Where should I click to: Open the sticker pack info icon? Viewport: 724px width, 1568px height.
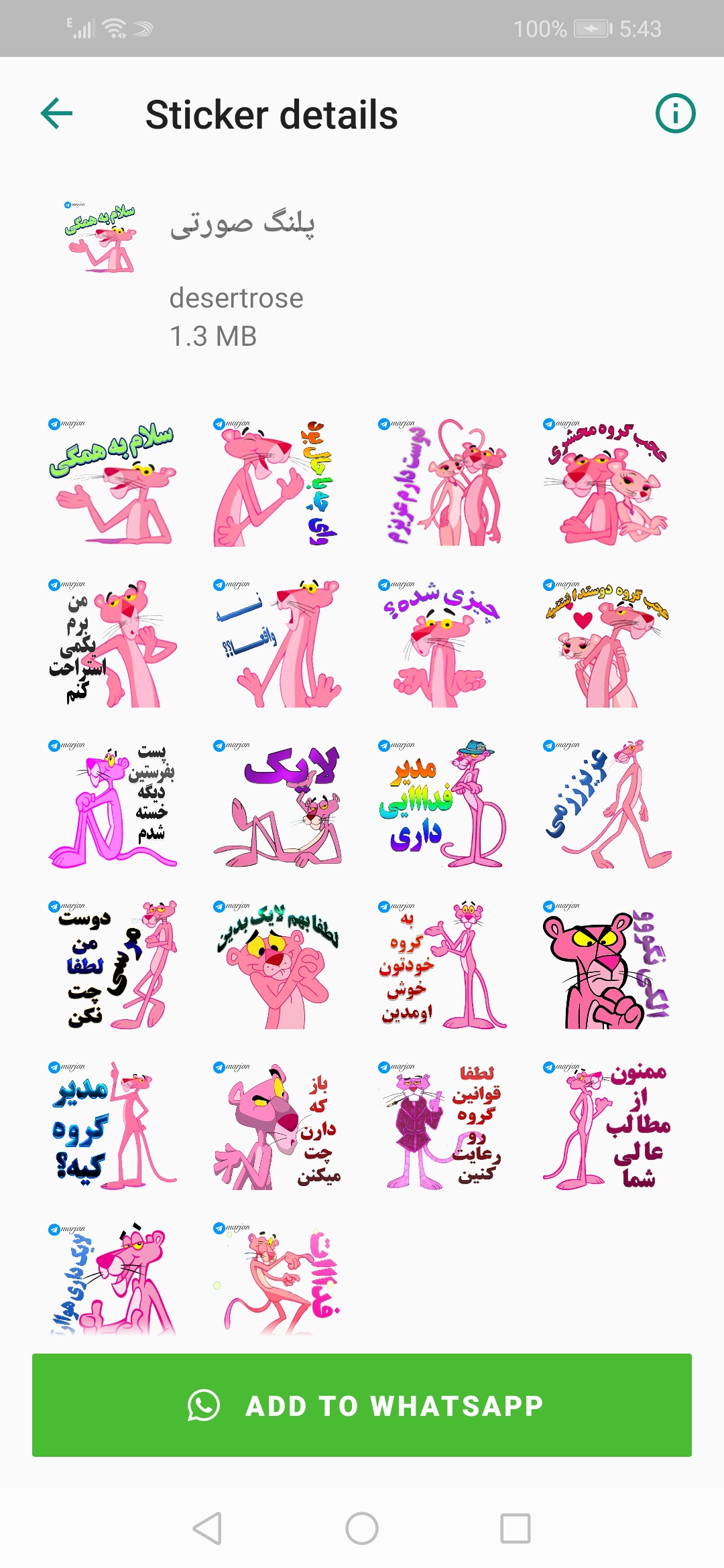pyautogui.click(x=674, y=113)
